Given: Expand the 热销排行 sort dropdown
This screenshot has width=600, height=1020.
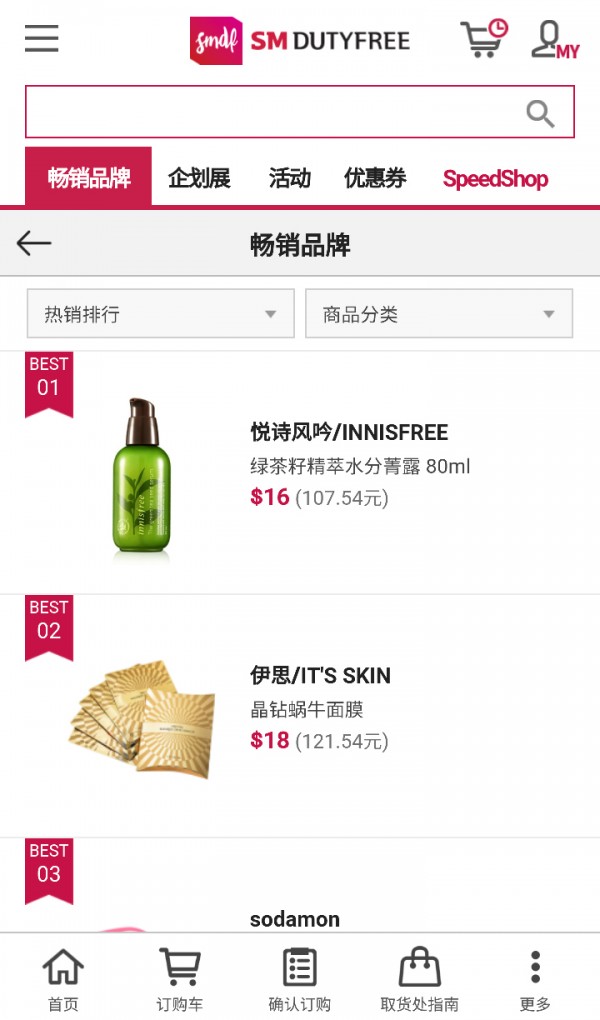Looking at the screenshot, I should tap(160, 314).
